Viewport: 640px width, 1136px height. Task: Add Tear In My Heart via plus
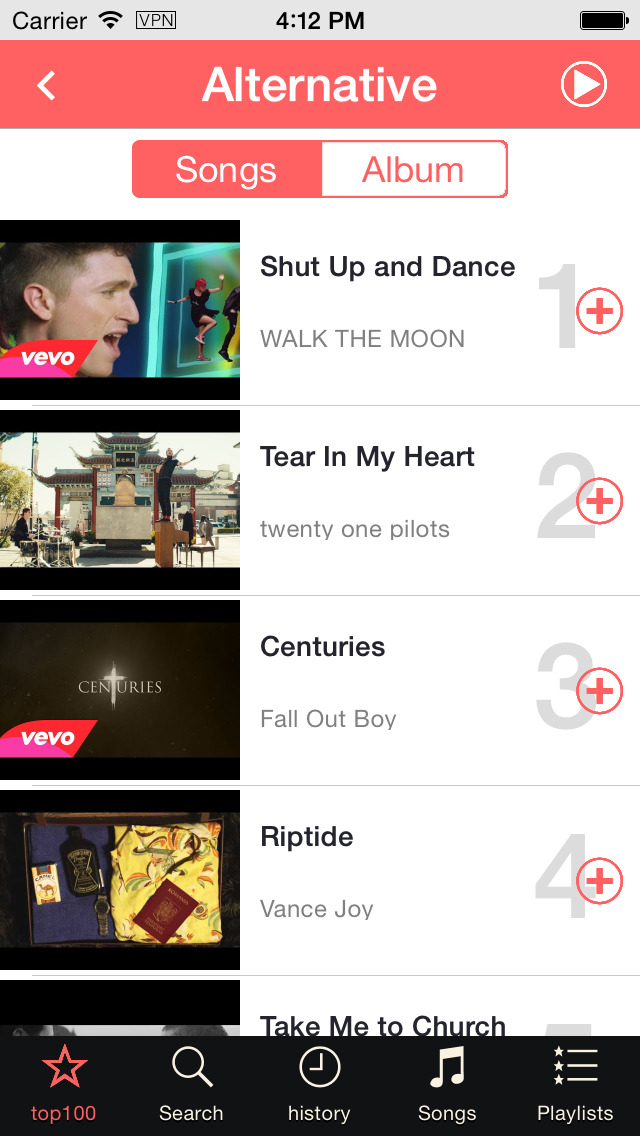click(x=600, y=501)
